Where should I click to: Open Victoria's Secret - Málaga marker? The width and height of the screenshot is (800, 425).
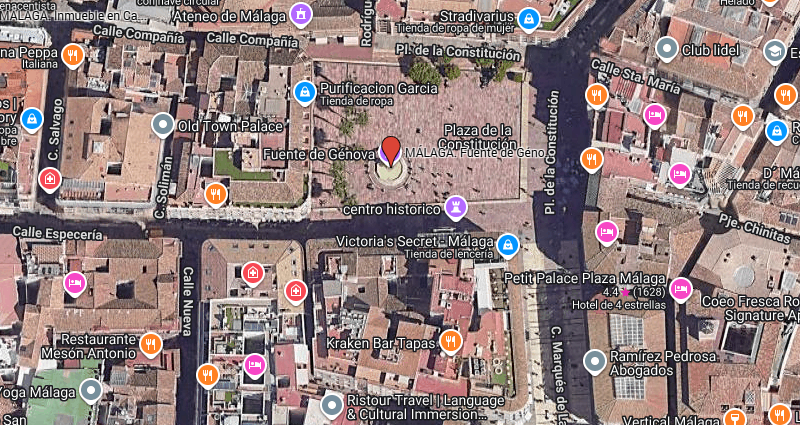[x=508, y=244]
